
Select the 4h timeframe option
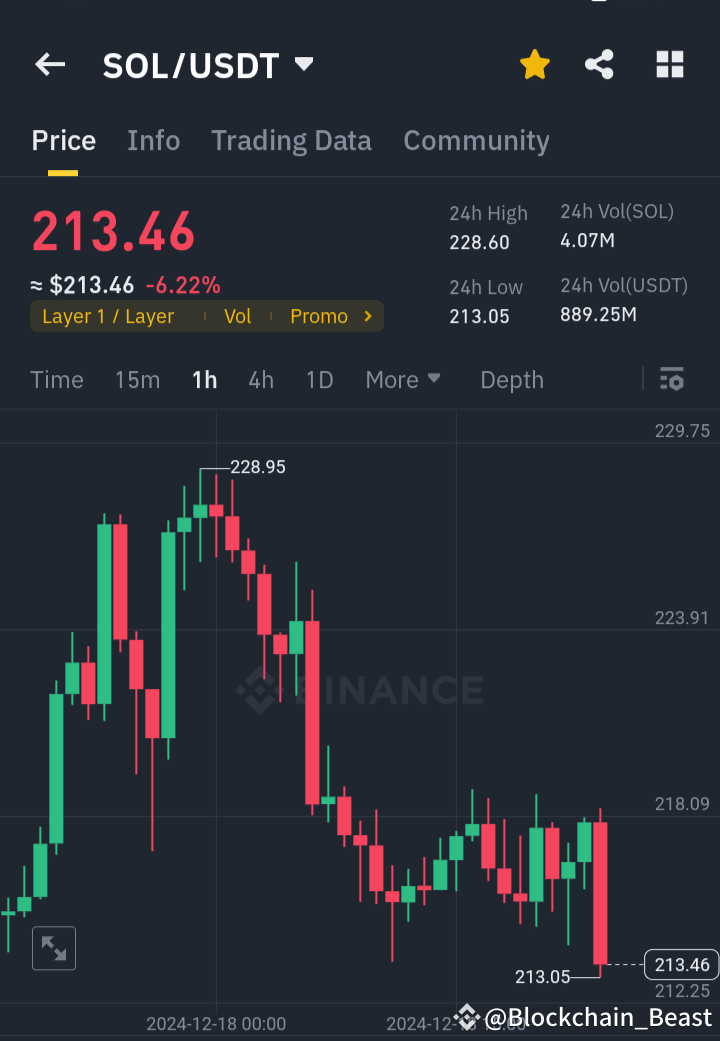pos(261,380)
